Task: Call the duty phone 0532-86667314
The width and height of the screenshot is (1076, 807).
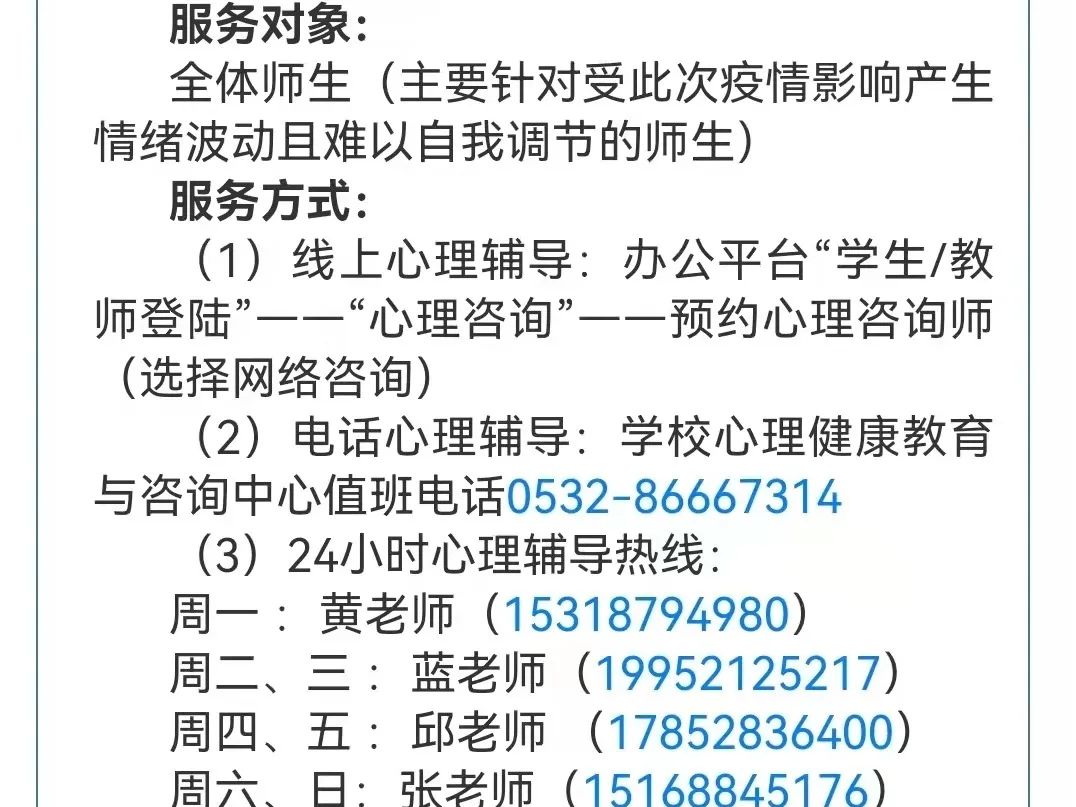Action: pos(675,497)
